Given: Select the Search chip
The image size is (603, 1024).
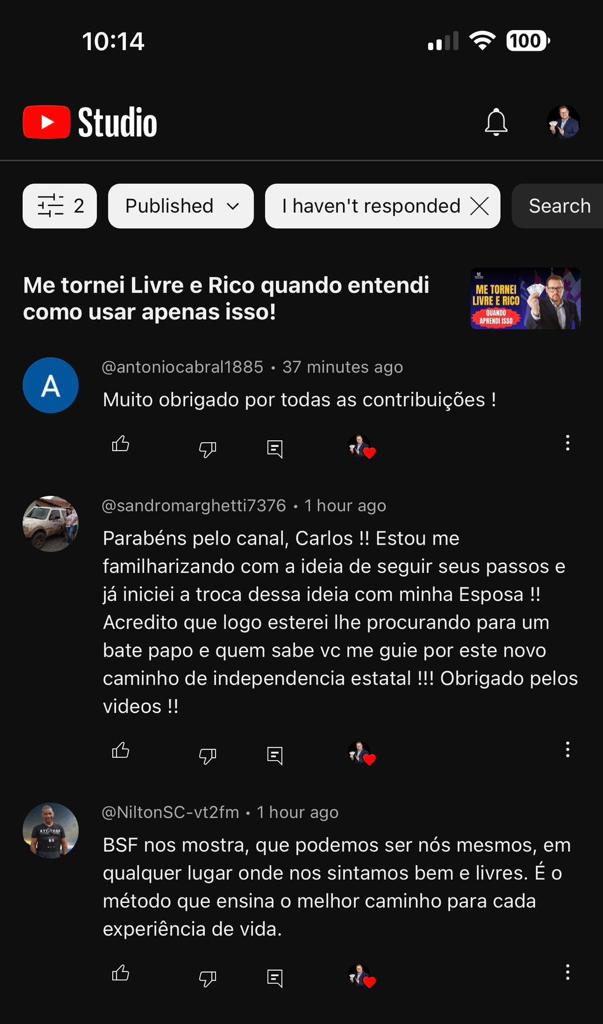Looking at the screenshot, I should tap(558, 206).
